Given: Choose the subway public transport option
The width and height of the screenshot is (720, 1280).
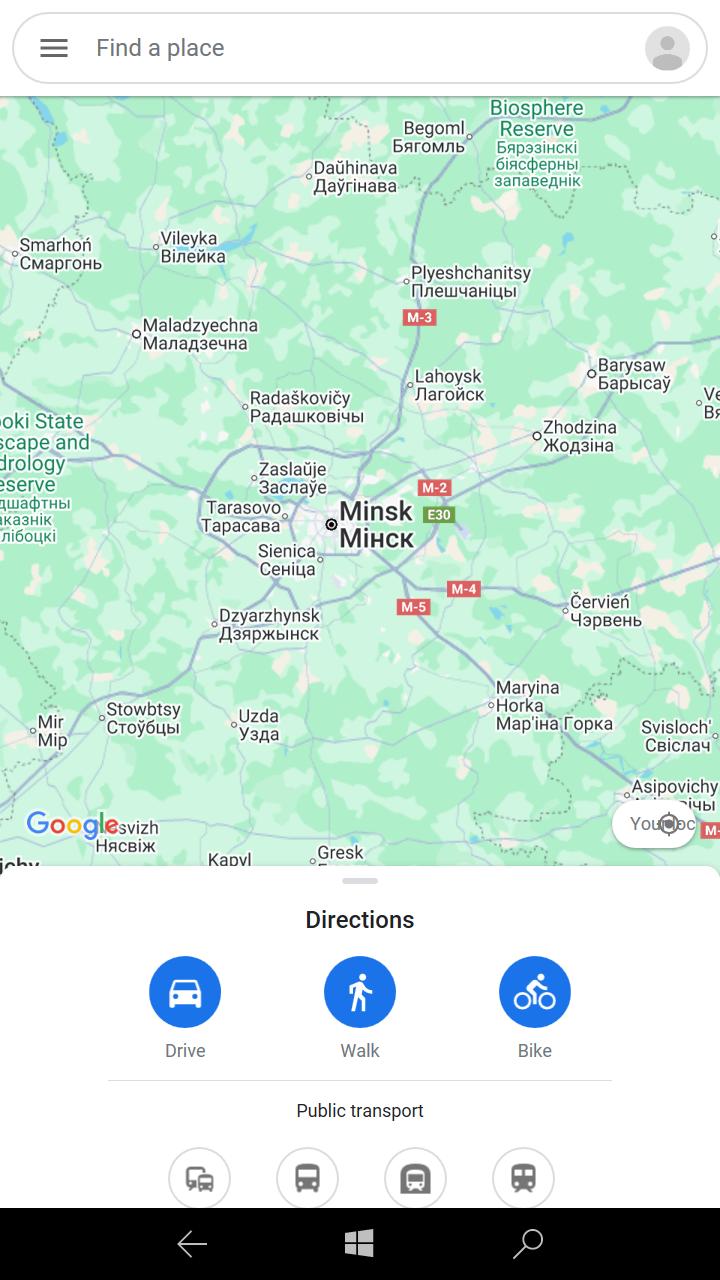Looking at the screenshot, I should pos(415,1179).
